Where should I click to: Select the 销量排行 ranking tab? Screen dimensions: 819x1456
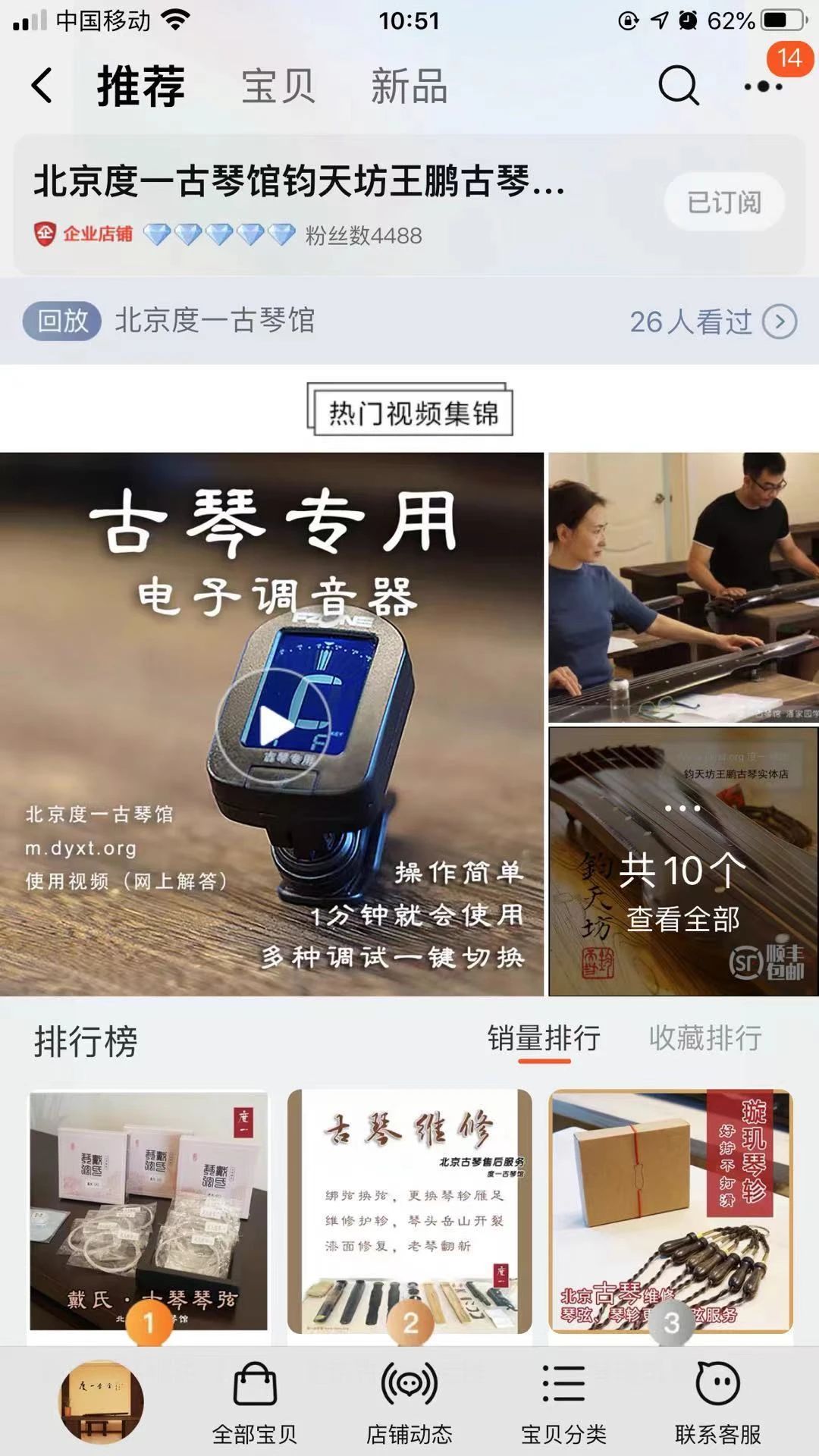click(x=544, y=1038)
